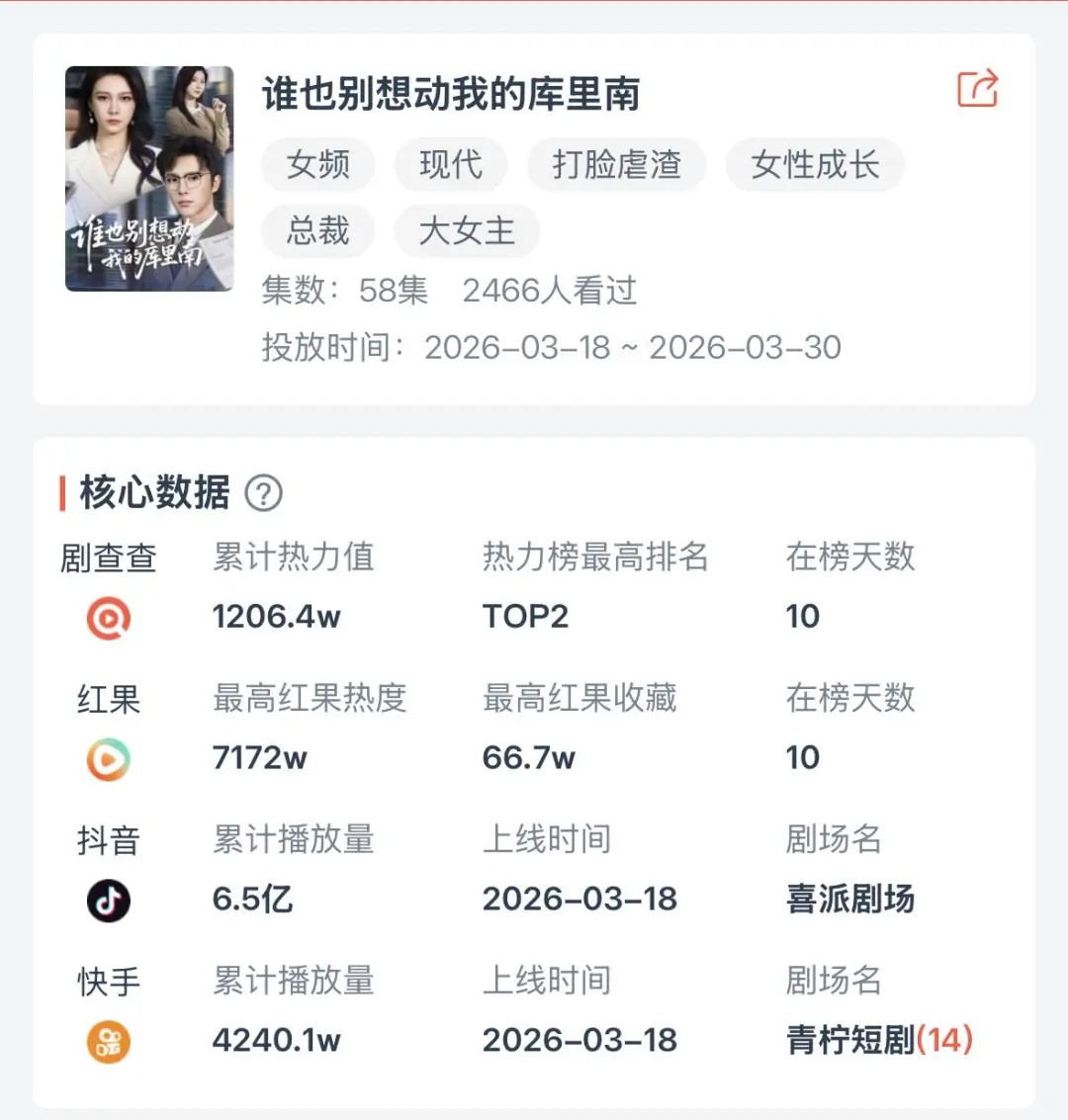Viewport: 1068px width, 1120px height.
Task: Click the 抖音 icon to view playback details
Action: [x=108, y=900]
